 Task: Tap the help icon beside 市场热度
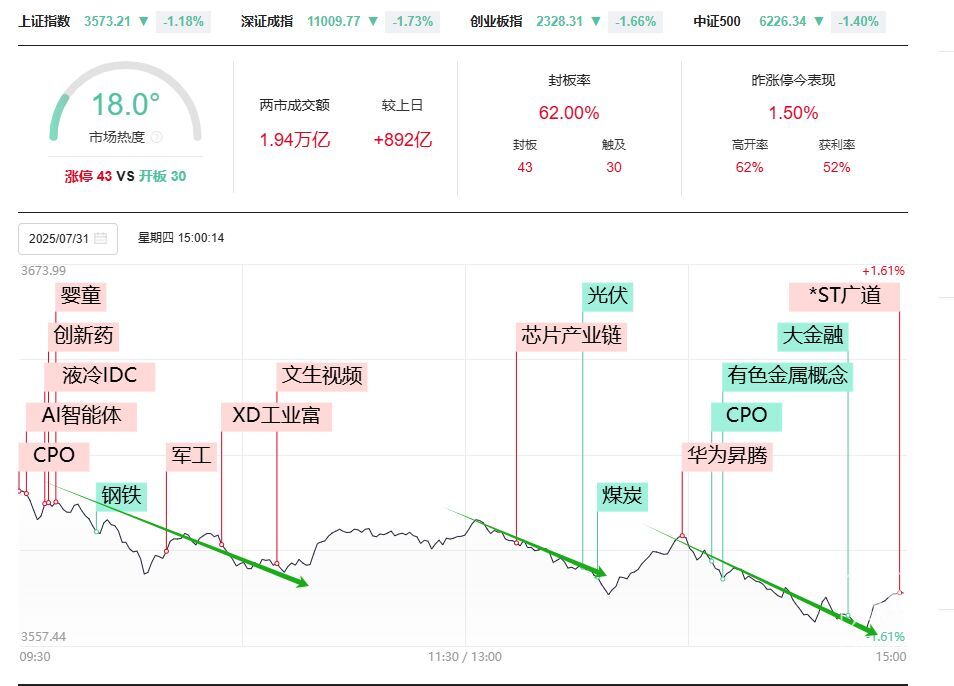pos(157,138)
